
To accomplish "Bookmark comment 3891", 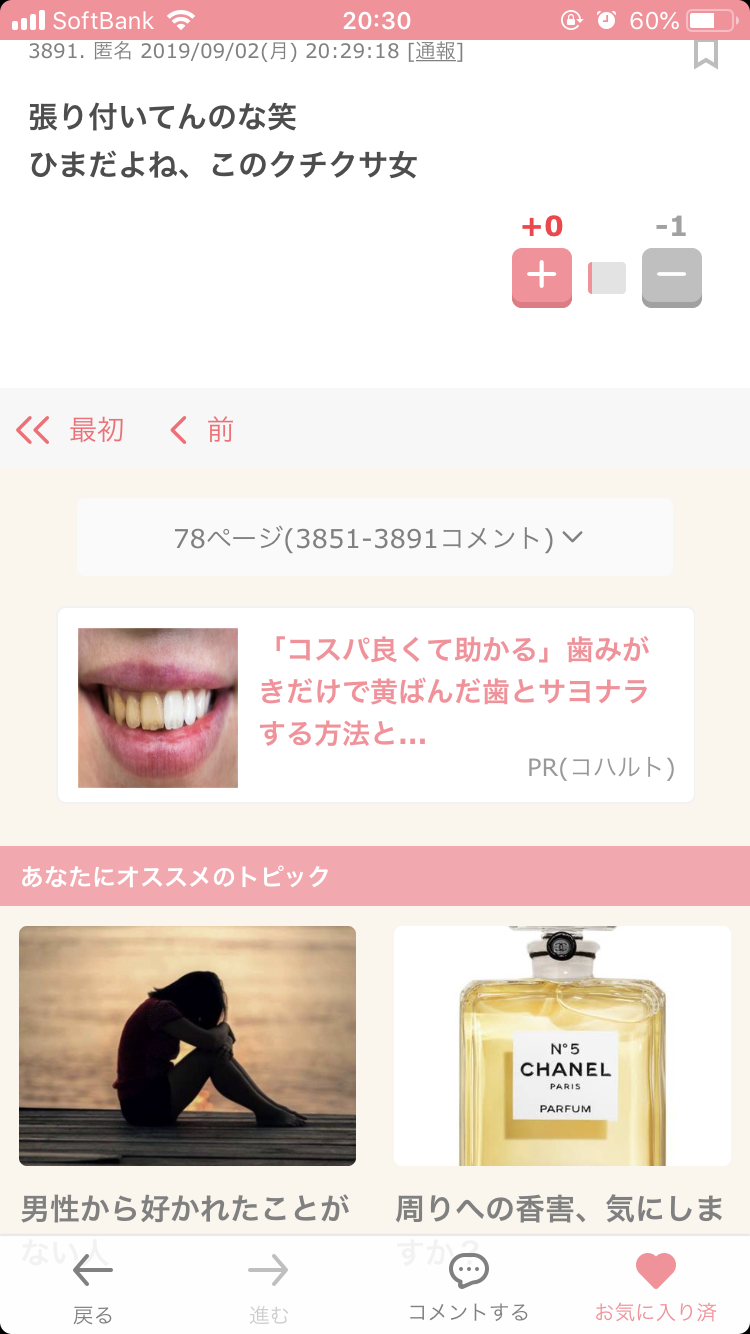I will [706, 53].
